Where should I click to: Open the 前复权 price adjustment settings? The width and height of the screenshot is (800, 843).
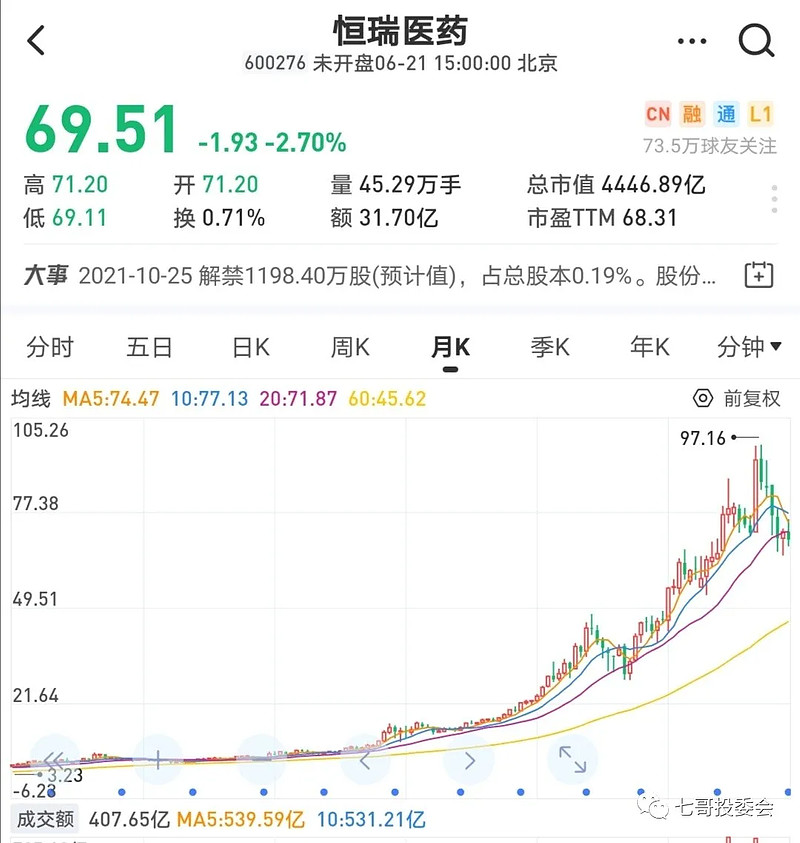click(x=738, y=399)
